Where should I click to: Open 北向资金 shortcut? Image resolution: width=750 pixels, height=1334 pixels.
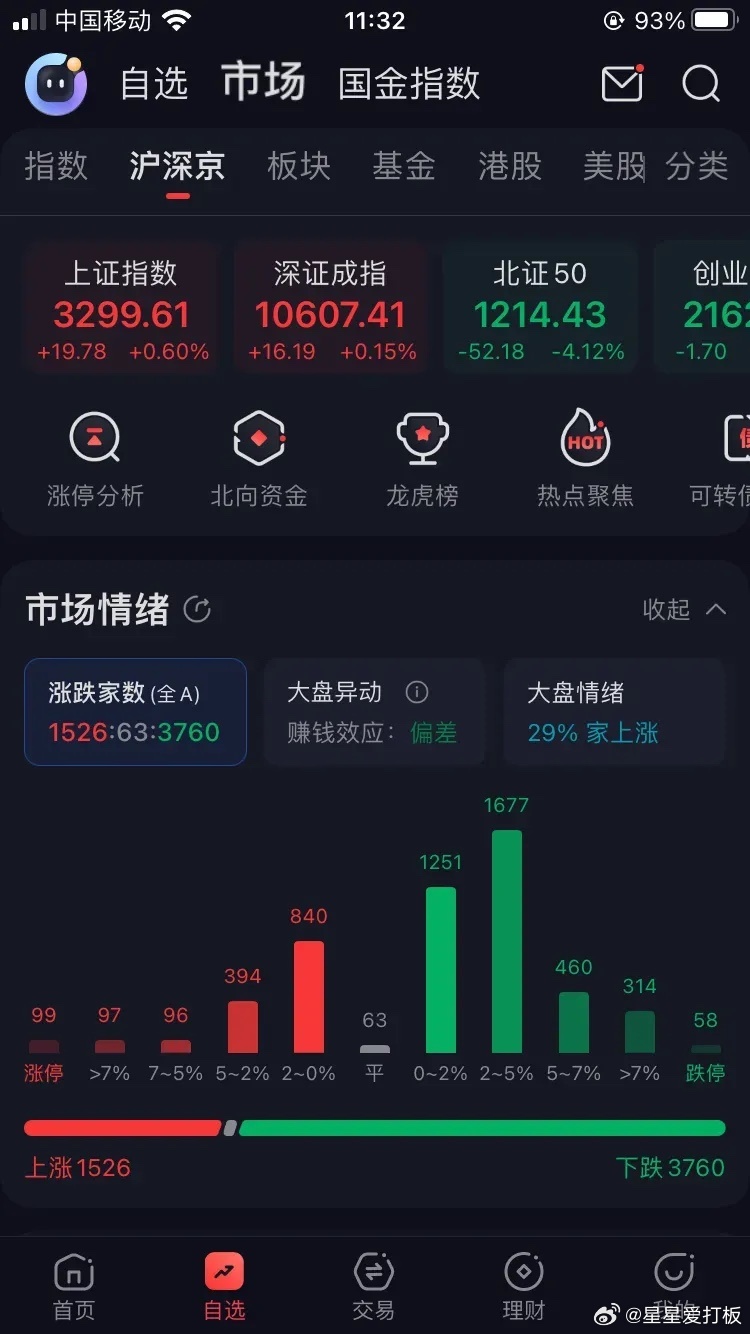tap(259, 458)
